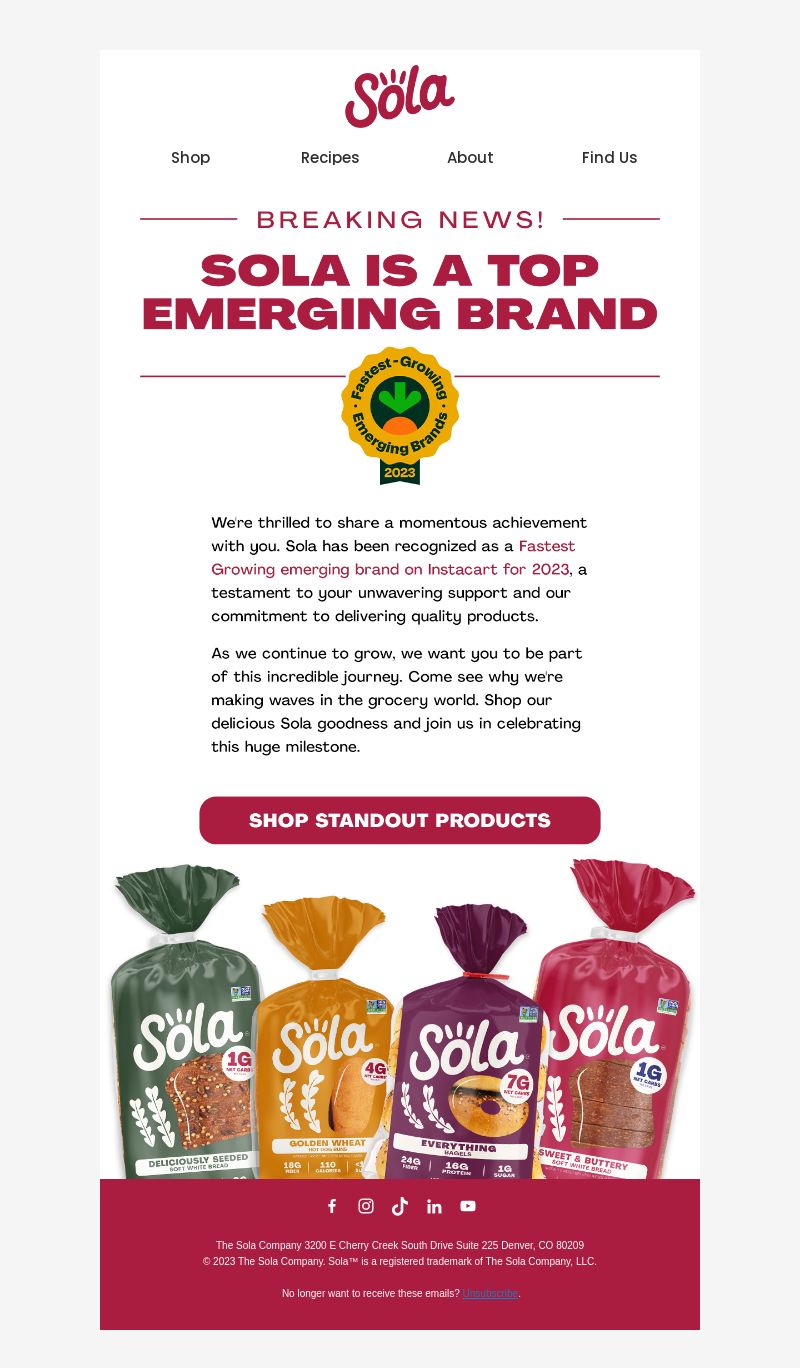Unsubscribe from these emails
Viewport: 800px width, 1368px height.
coord(490,1293)
